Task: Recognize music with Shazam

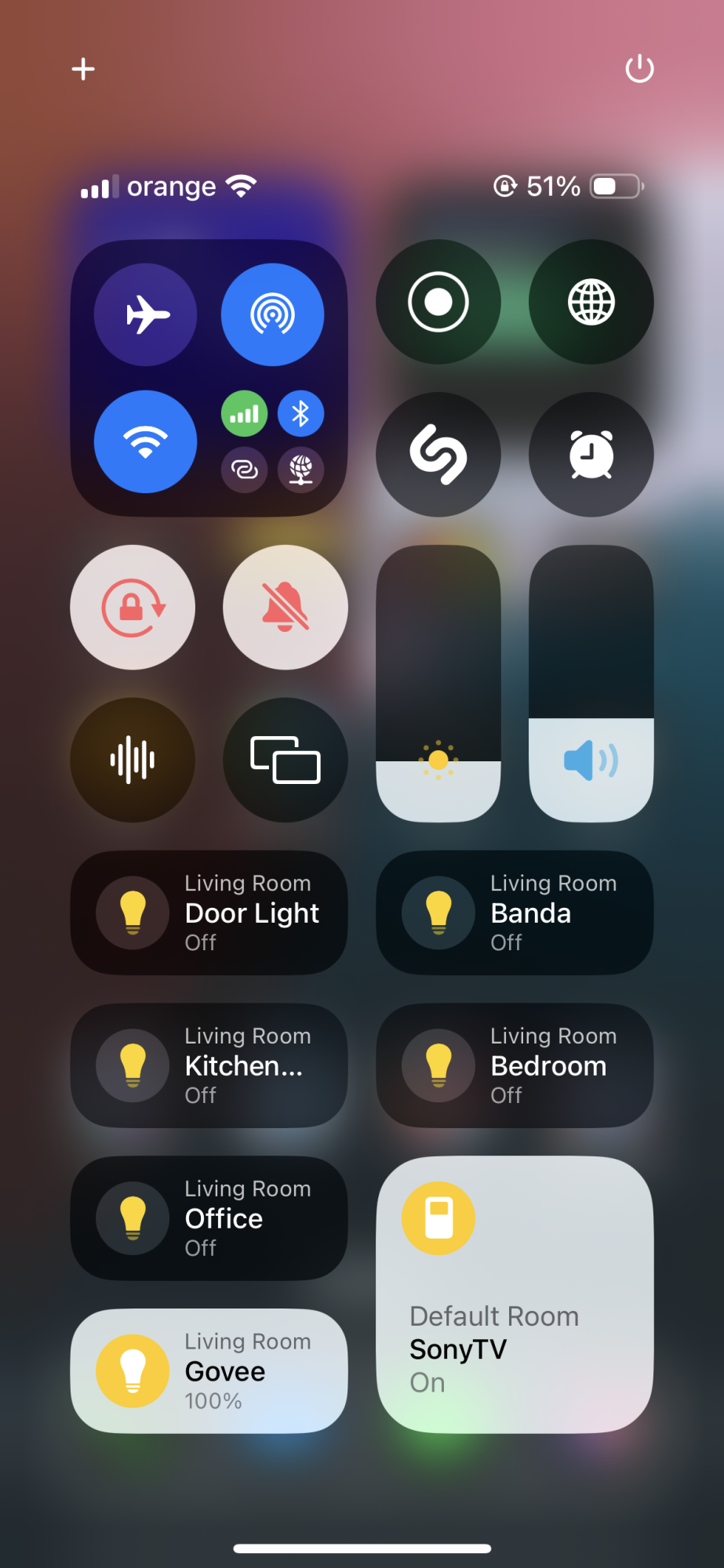Action: click(x=438, y=455)
